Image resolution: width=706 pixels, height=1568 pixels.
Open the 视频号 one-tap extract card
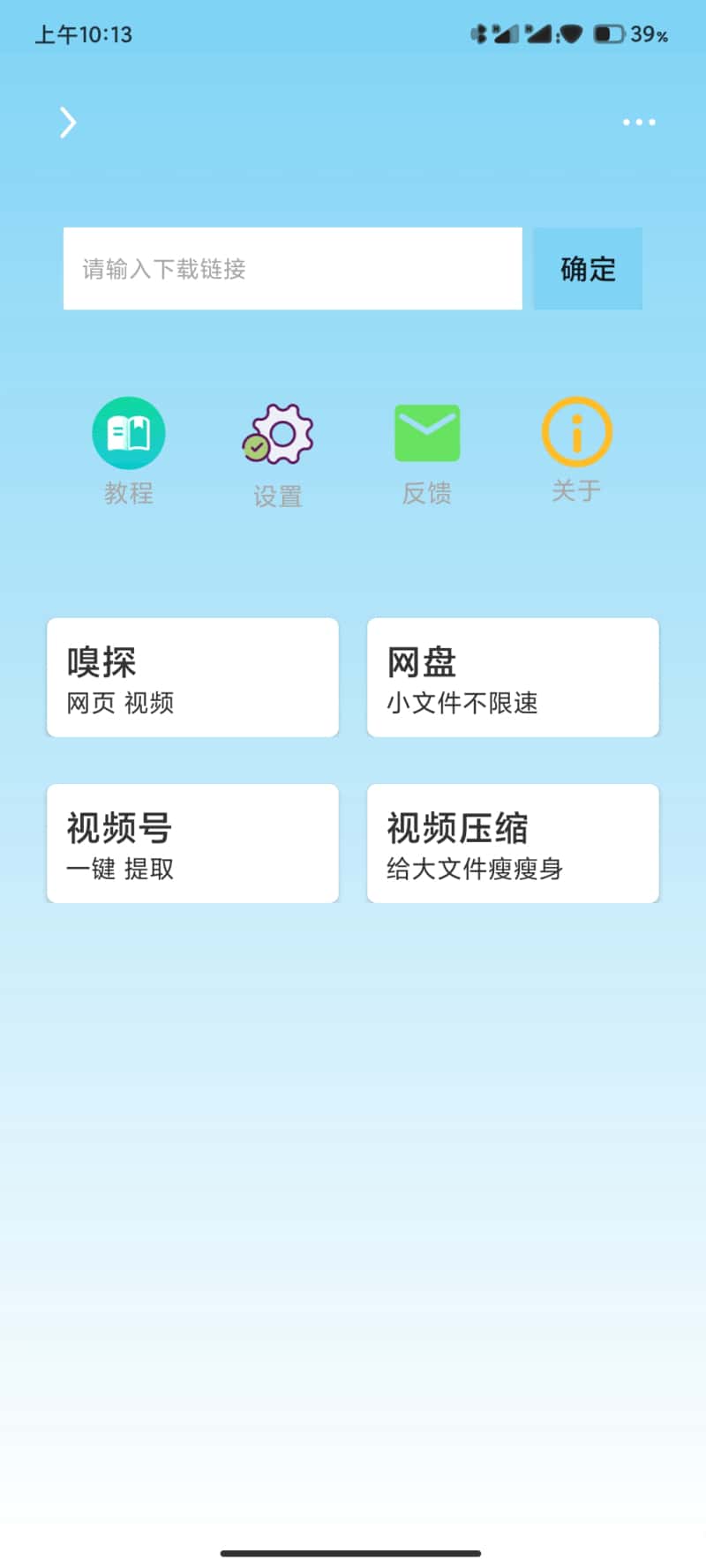click(192, 843)
